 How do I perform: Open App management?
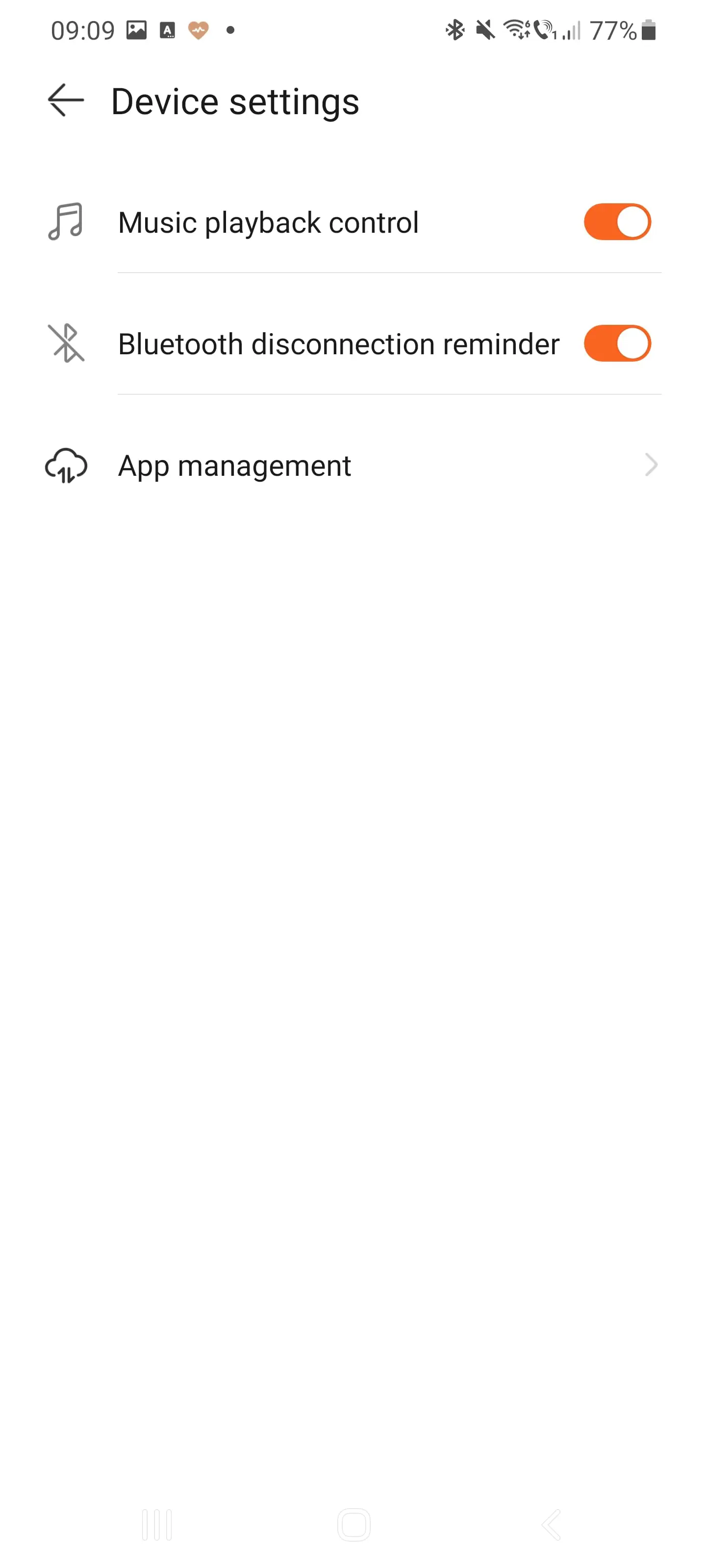[353, 465]
